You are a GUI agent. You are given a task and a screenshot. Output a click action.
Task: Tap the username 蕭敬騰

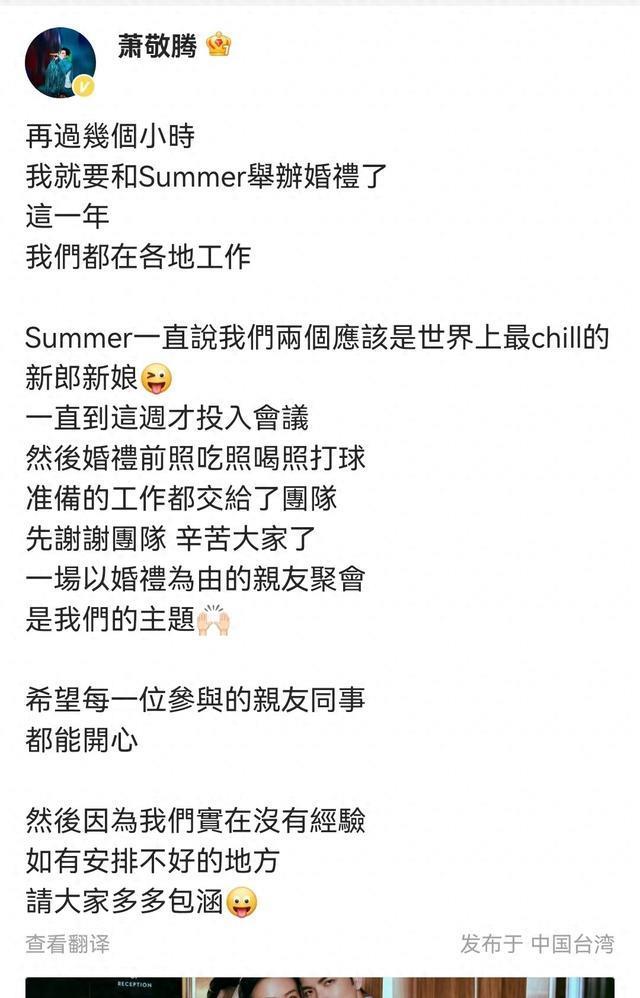[157, 45]
